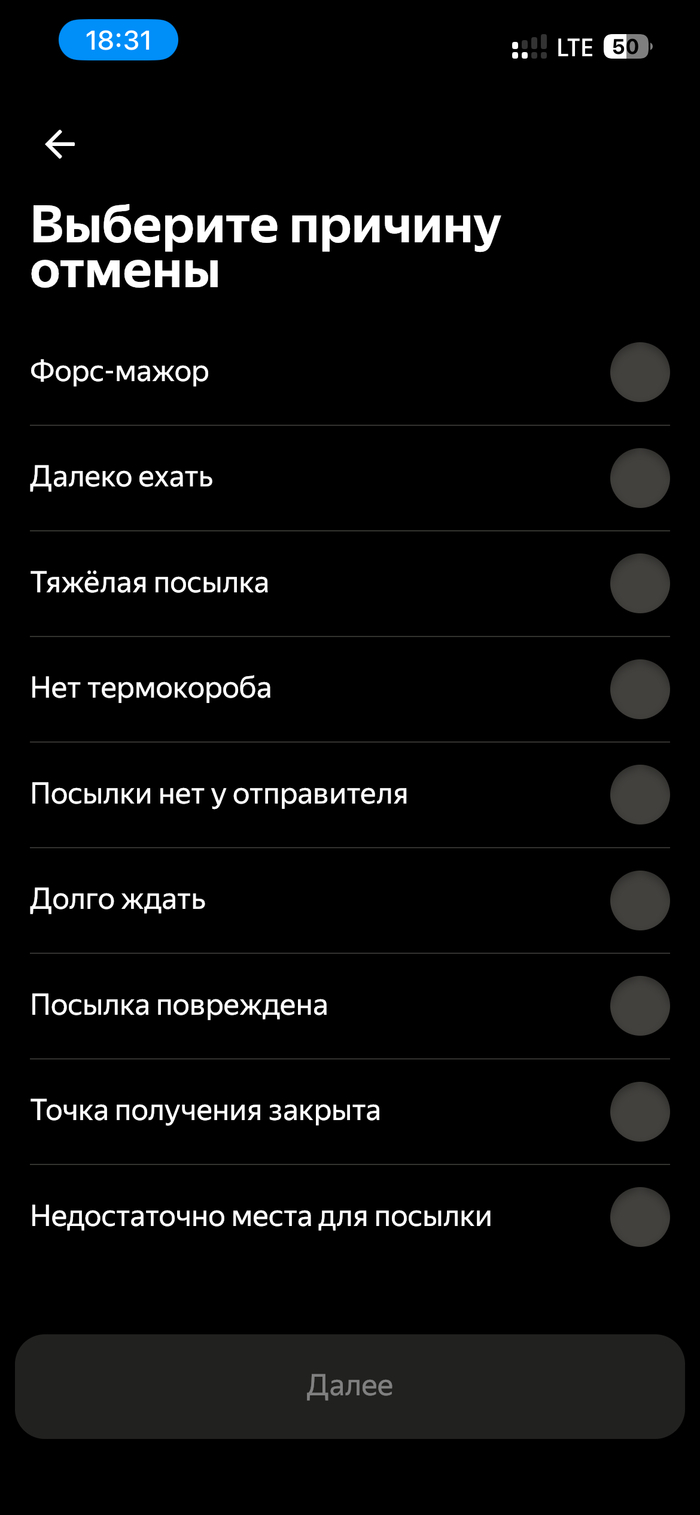Select Посылка повреждена option

click(x=639, y=1006)
